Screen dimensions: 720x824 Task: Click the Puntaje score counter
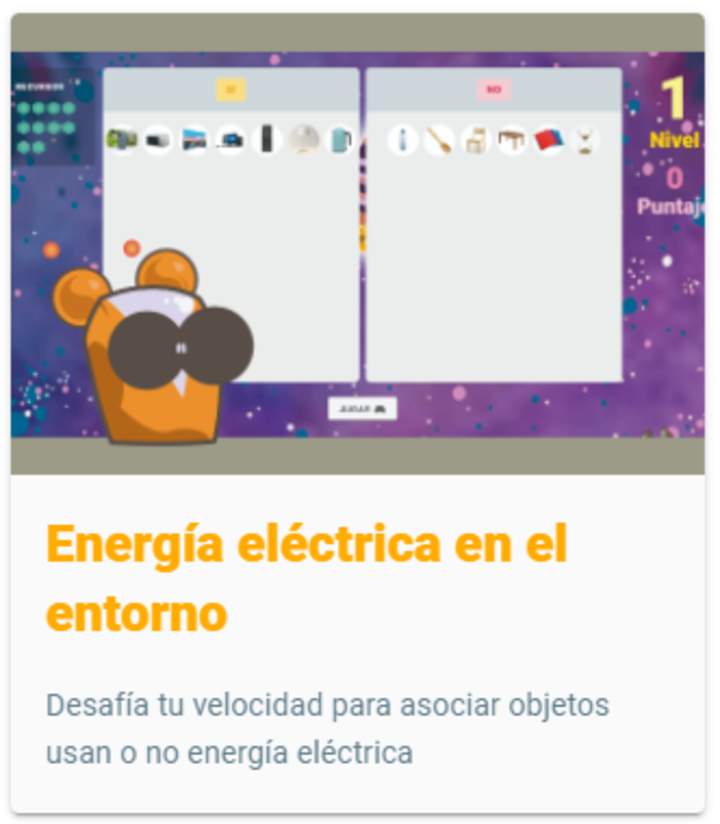click(678, 192)
